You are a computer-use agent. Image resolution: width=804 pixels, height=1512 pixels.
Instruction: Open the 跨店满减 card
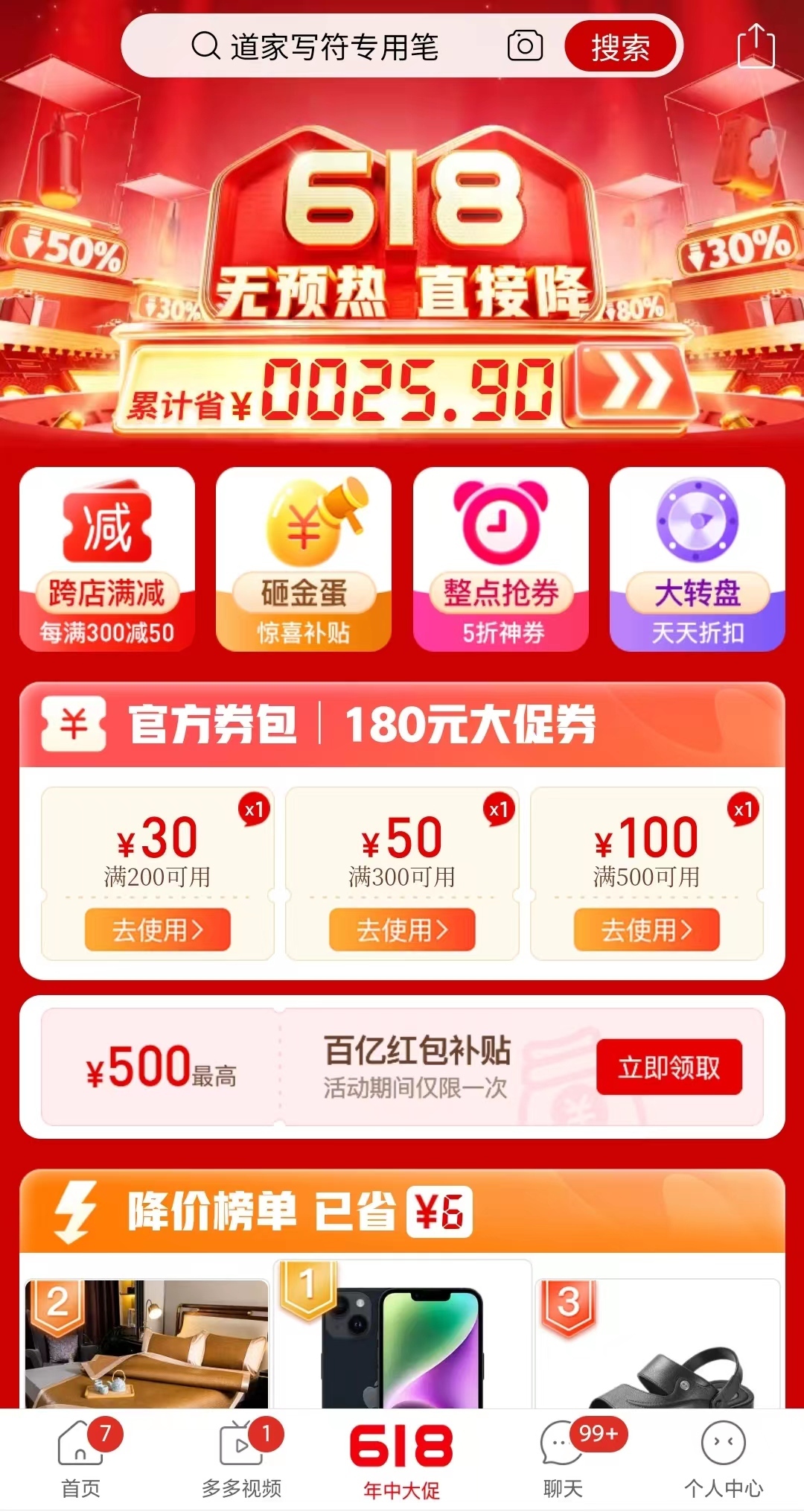pyautogui.click(x=107, y=559)
